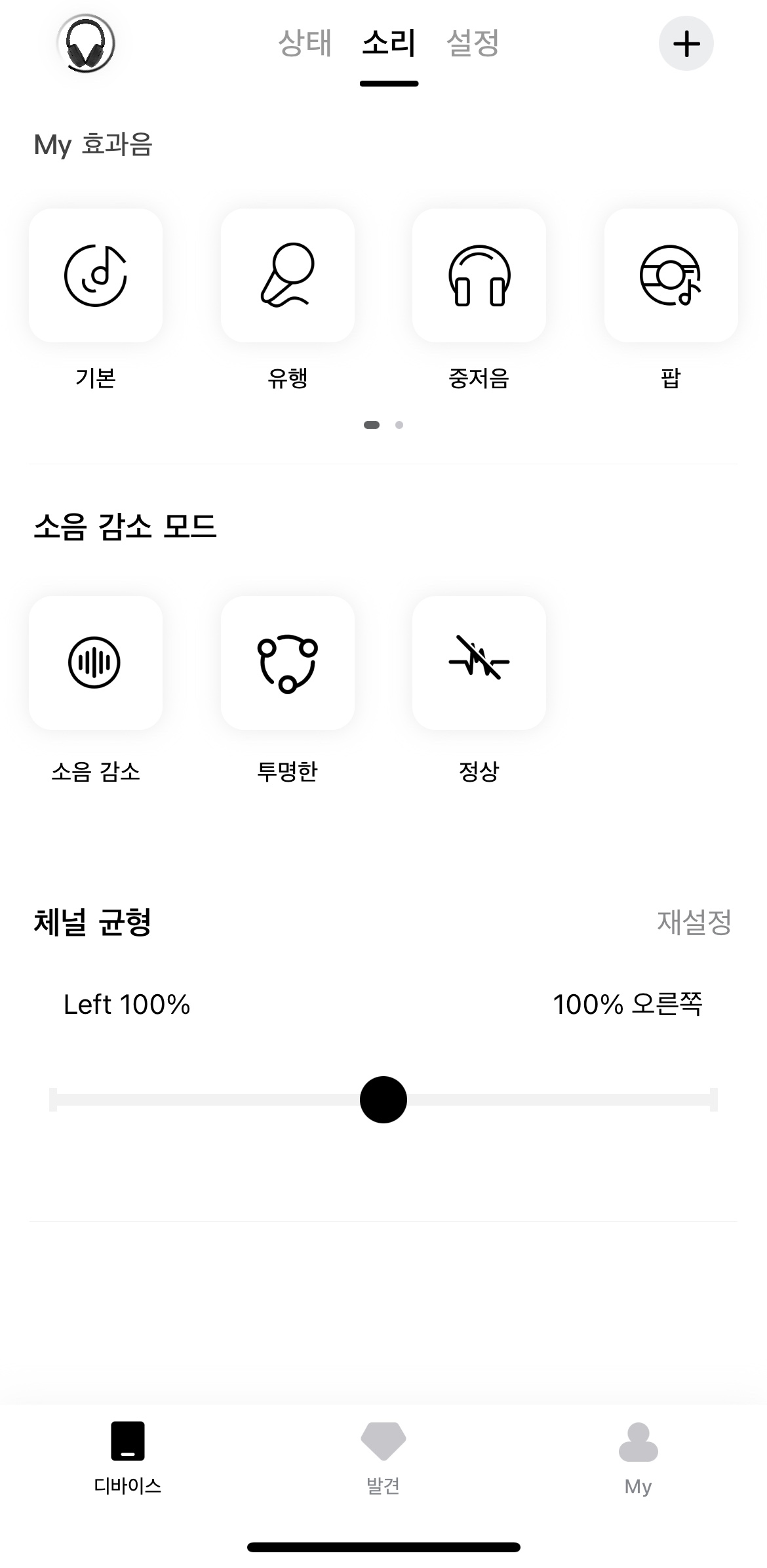The image size is (767, 1568).
Task: Tap the channel balance slider handle
Action: click(383, 1100)
